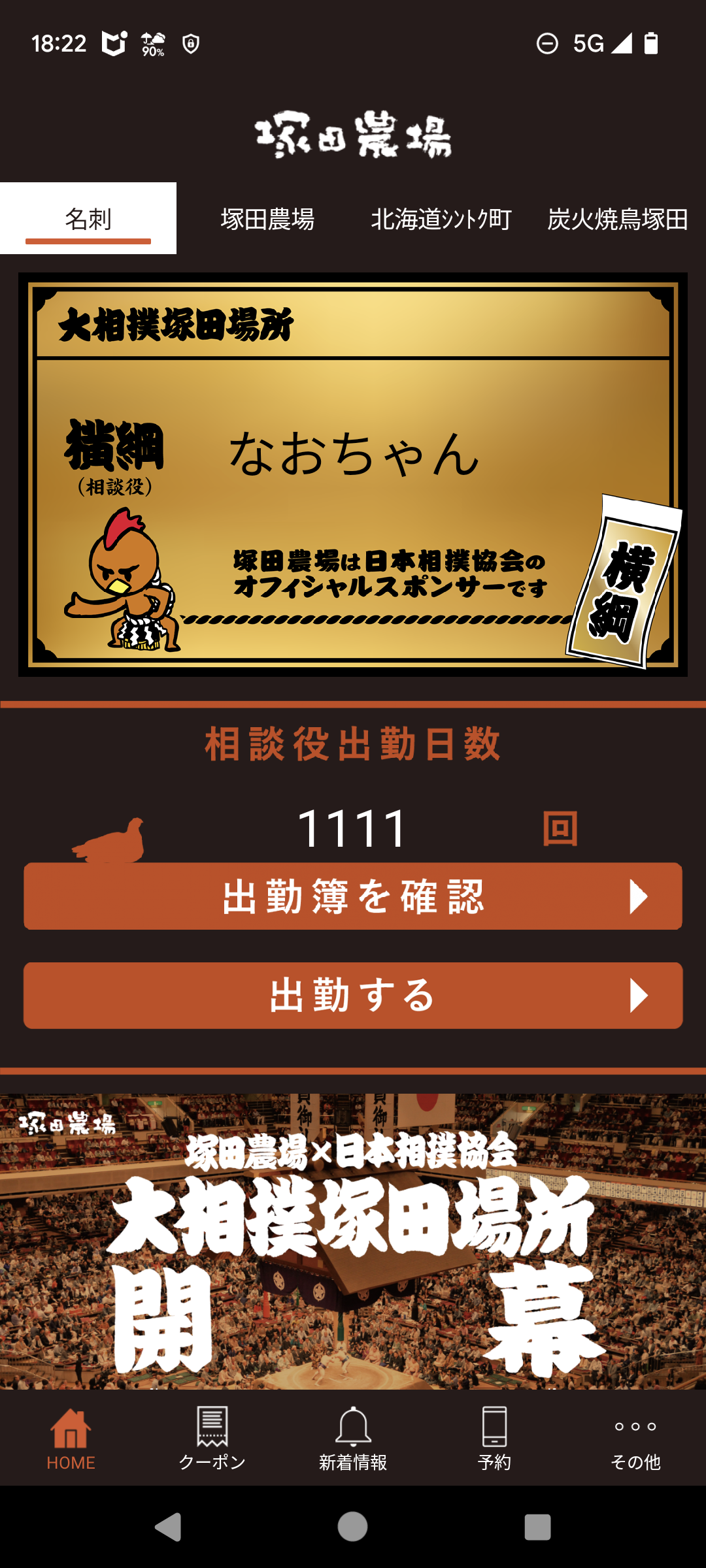
Task: Open the その他 menu
Action: pos(635,1439)
